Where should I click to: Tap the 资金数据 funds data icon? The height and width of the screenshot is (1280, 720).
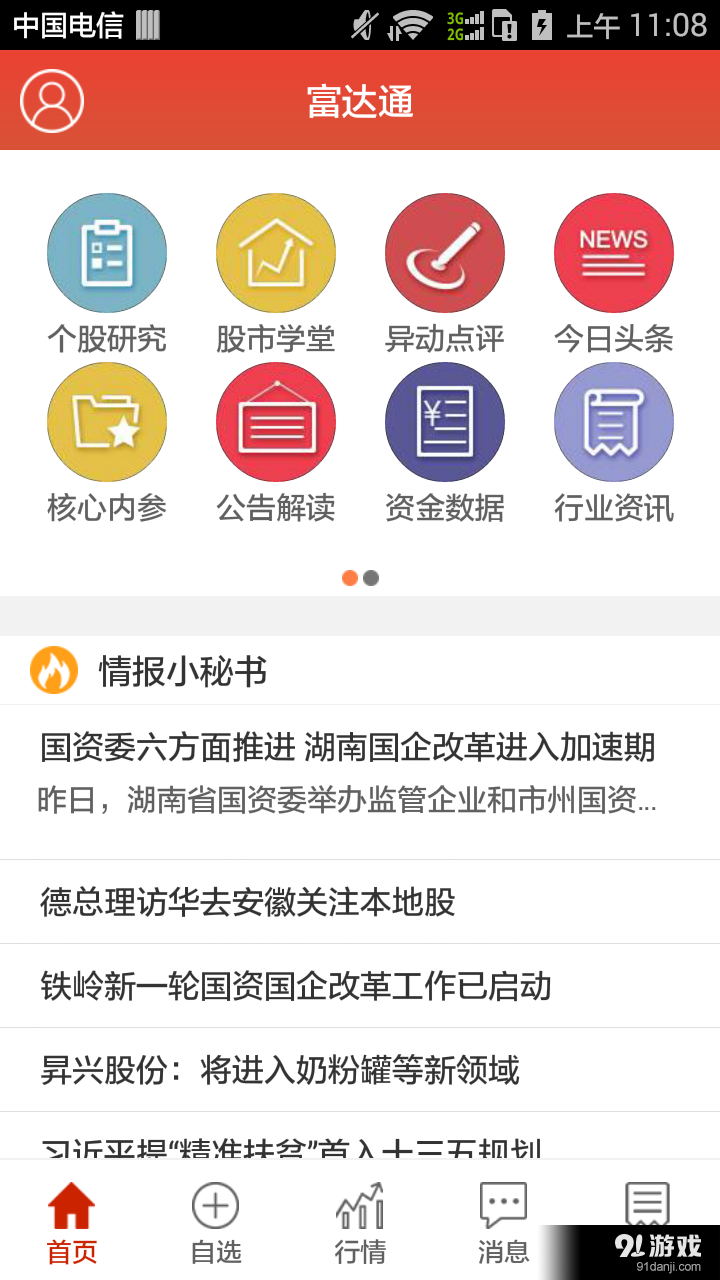coord(445,421)
